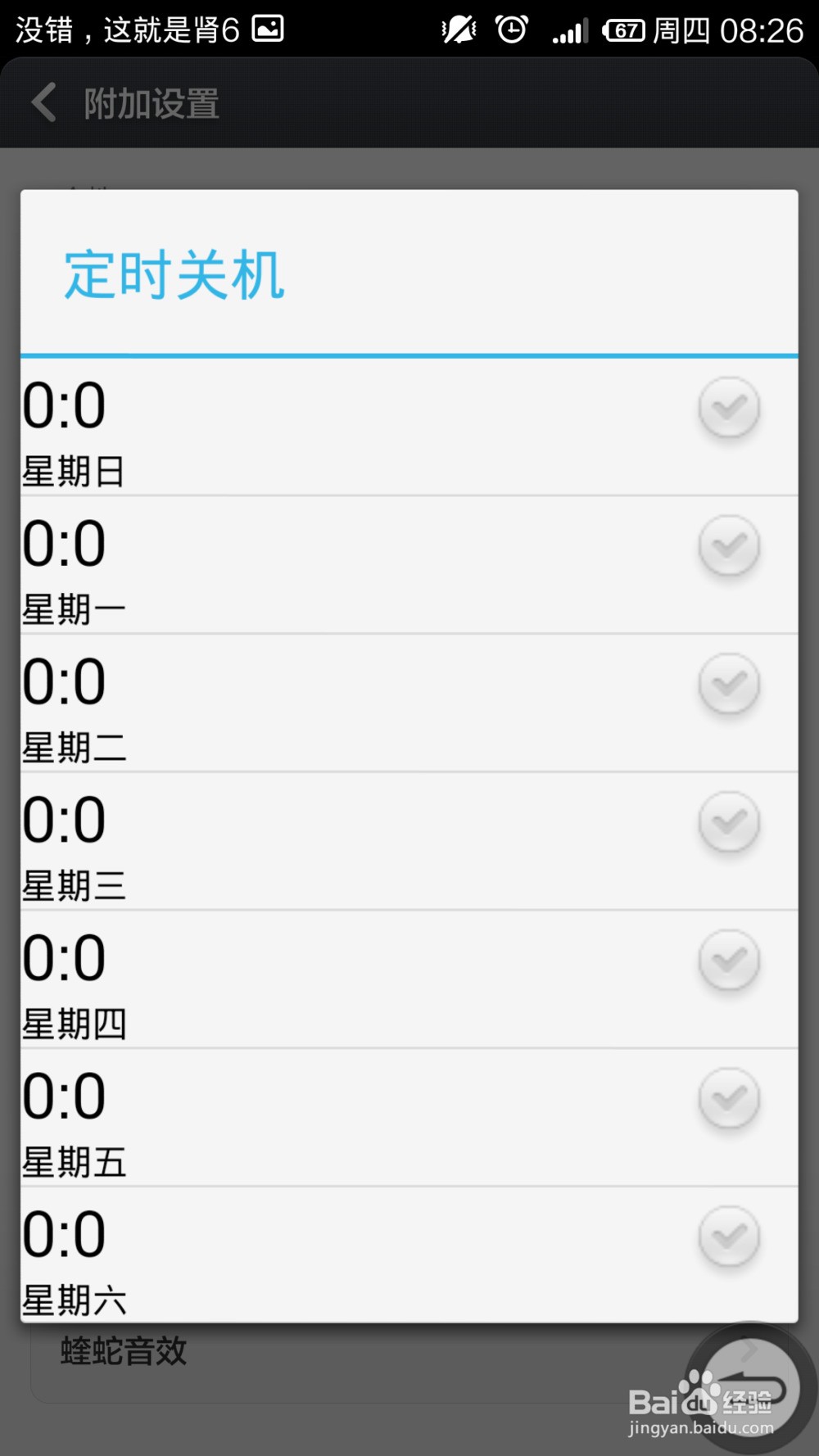Select the 星期三 checkbox
819x1456 pixels.
pos(729,823)
